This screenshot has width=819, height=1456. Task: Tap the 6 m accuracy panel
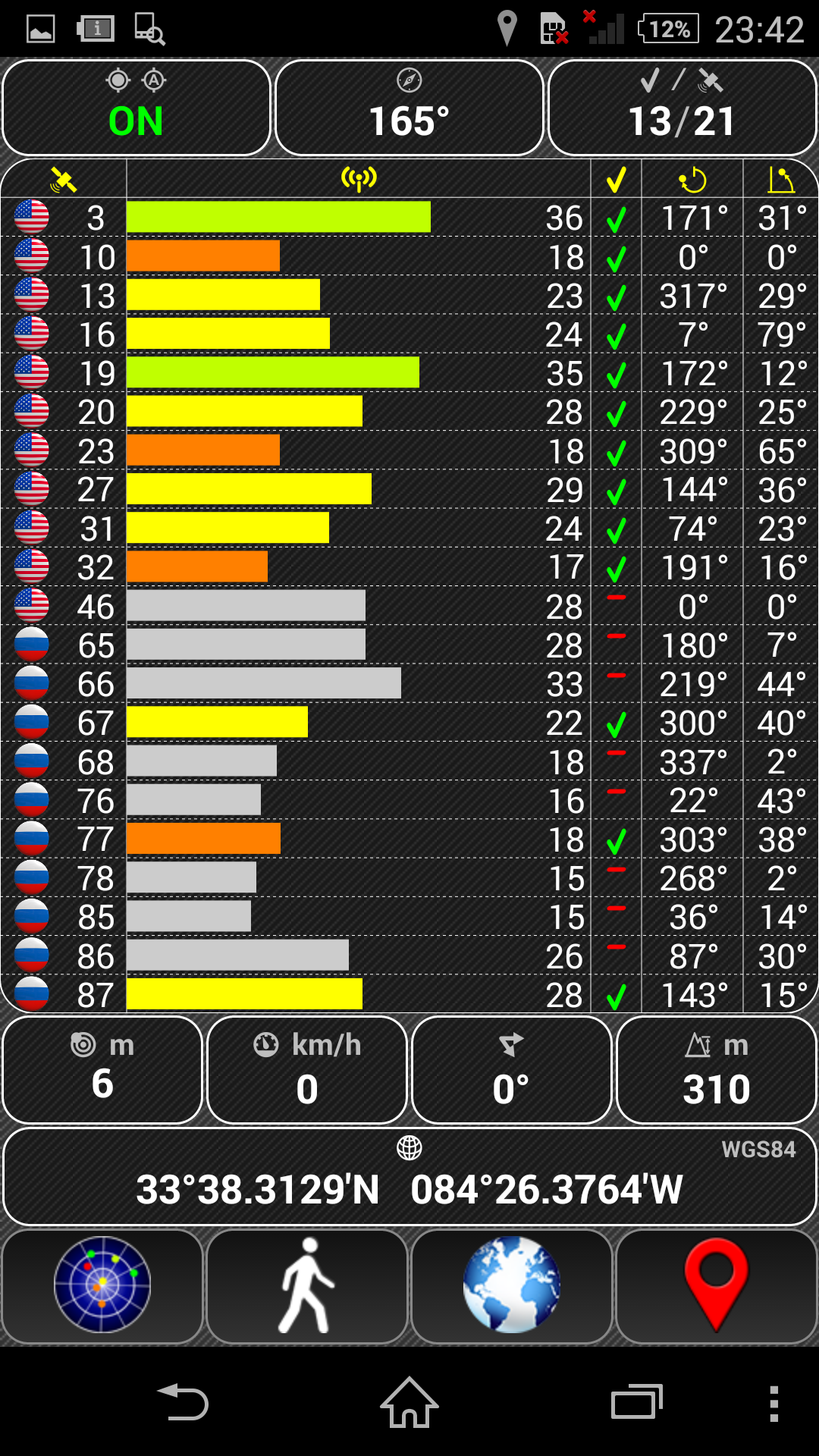pyautogui.click(x=102, y=1070)
